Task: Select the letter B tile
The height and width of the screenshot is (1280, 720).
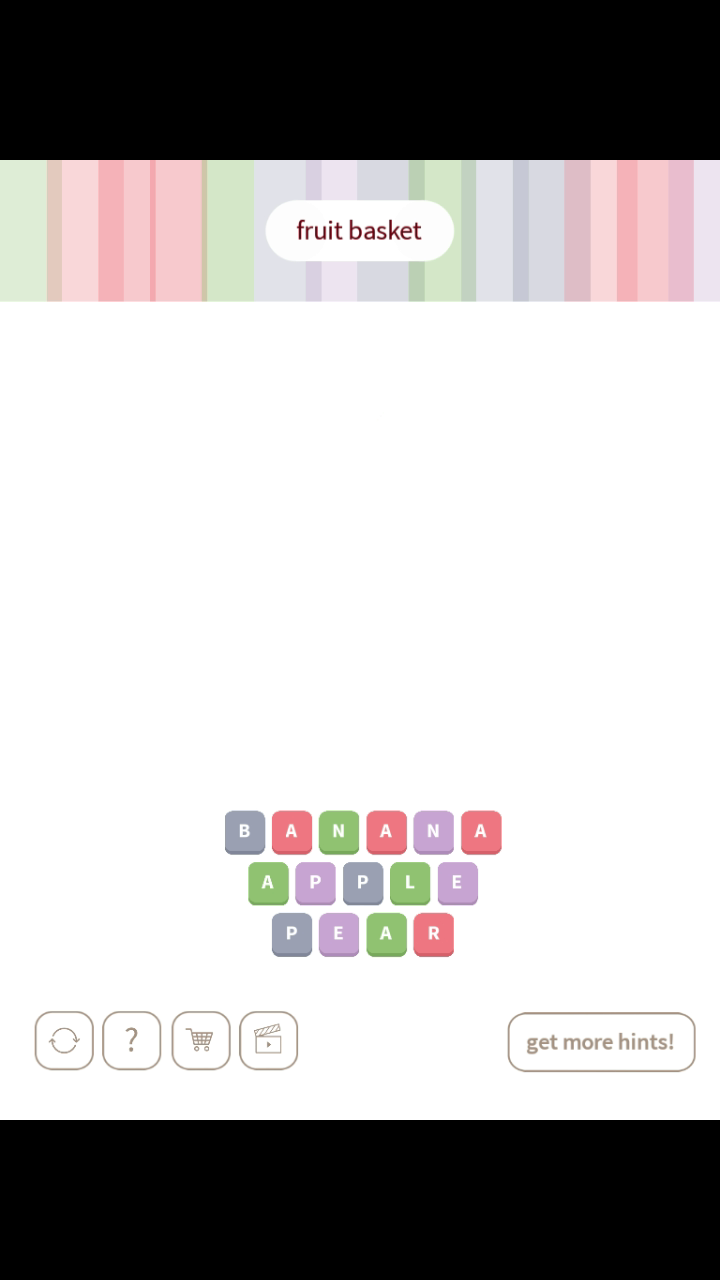Action: pos(244,831)
